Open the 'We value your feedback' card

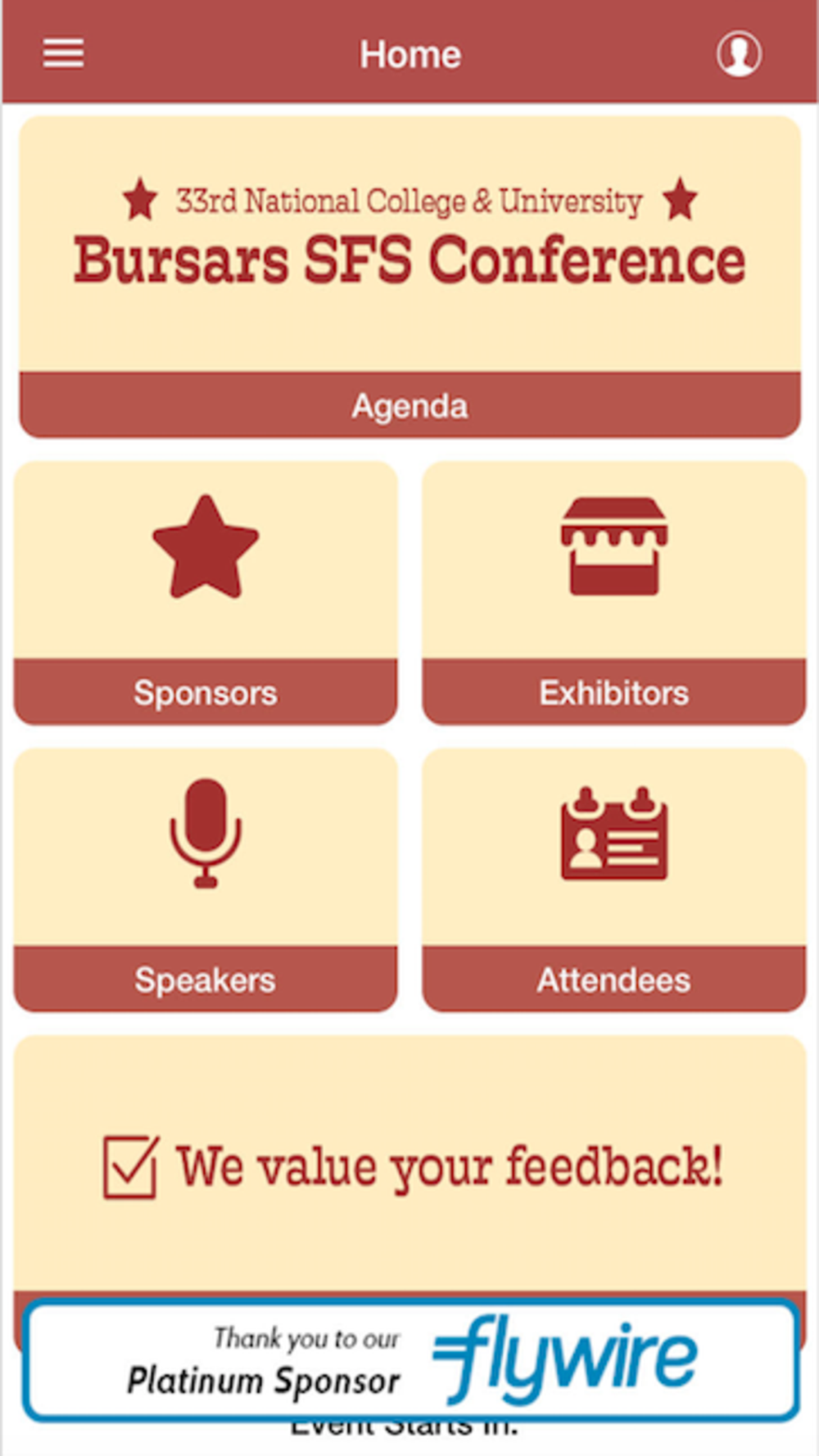(x=409, y=1167)
